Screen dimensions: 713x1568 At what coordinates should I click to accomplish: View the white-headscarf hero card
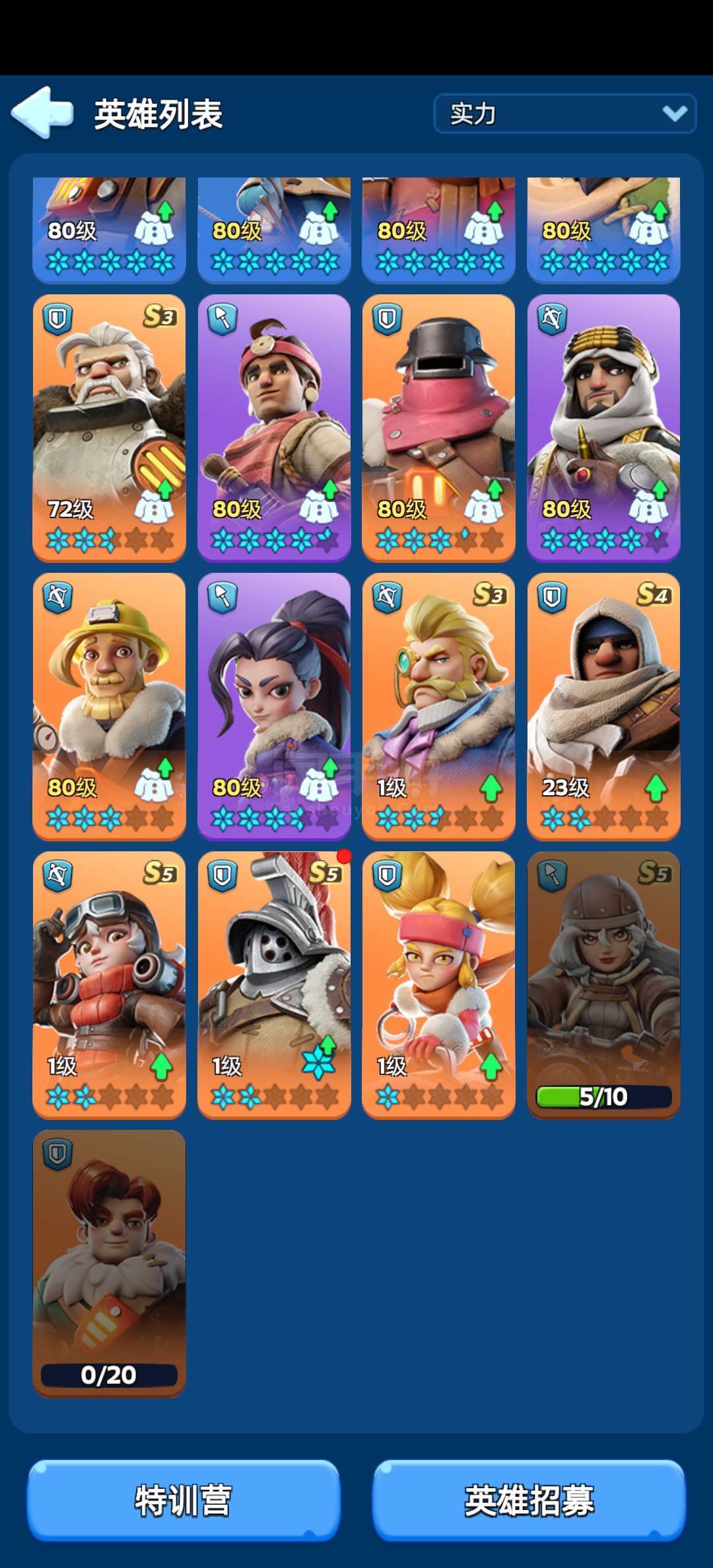[x=603, y=428]
